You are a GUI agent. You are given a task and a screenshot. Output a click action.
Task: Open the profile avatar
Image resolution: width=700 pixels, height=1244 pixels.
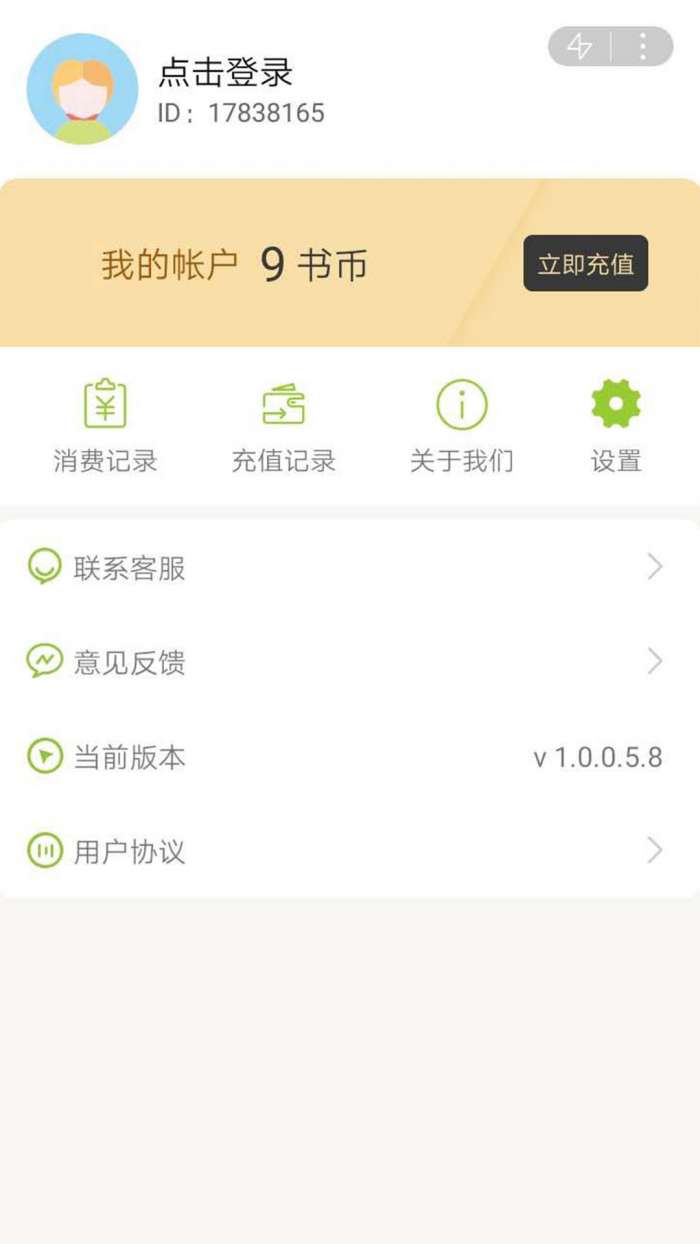[x=82, y=89]
